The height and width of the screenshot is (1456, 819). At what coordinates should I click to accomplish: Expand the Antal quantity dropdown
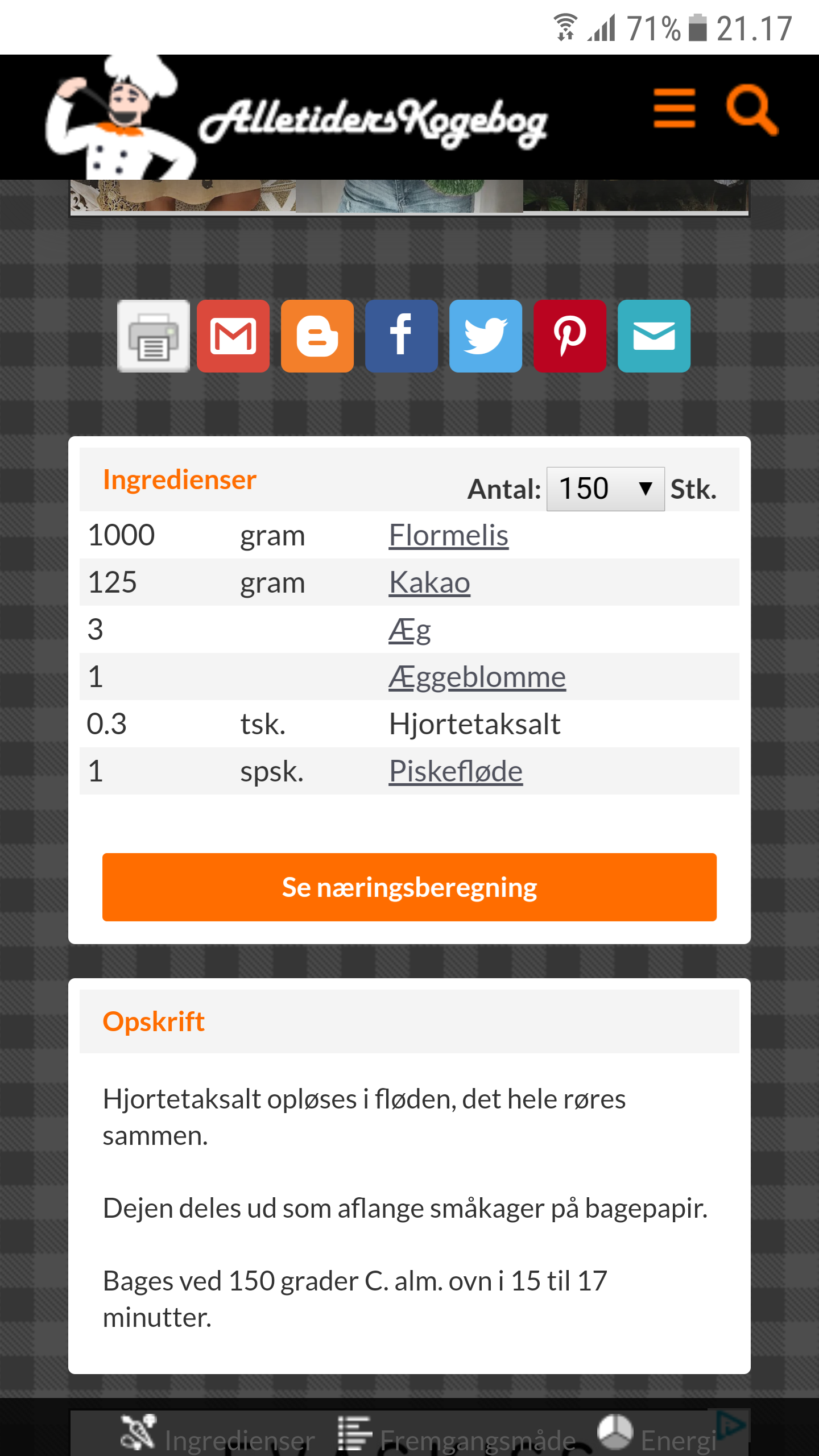point(605,489)
